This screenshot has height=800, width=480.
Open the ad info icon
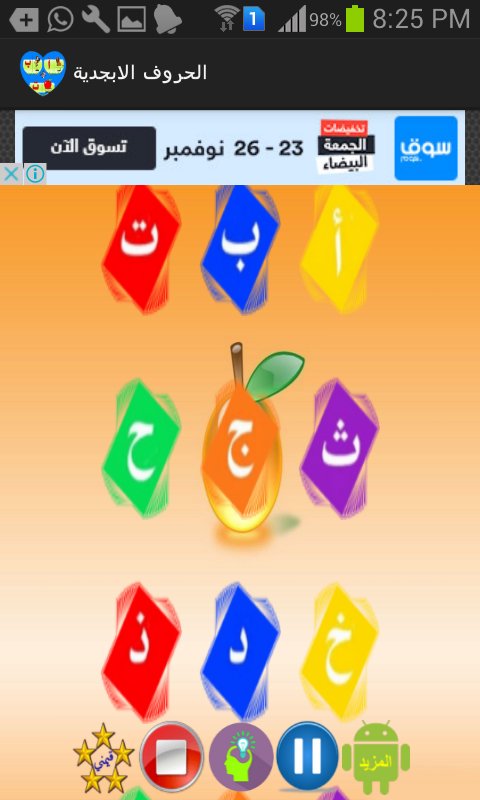pyautogui.click(x=35, y=174)
